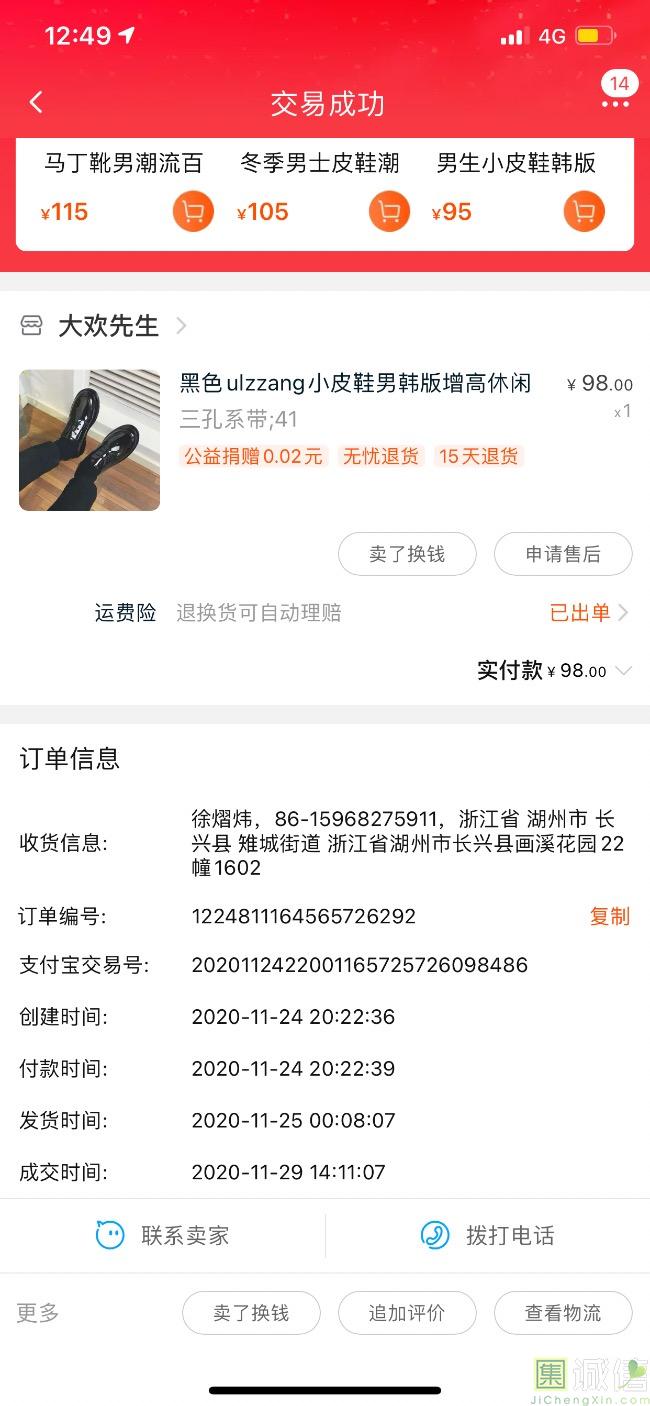
Task: Add a follow-up review via 追加评价
Action: point(407,1313)
